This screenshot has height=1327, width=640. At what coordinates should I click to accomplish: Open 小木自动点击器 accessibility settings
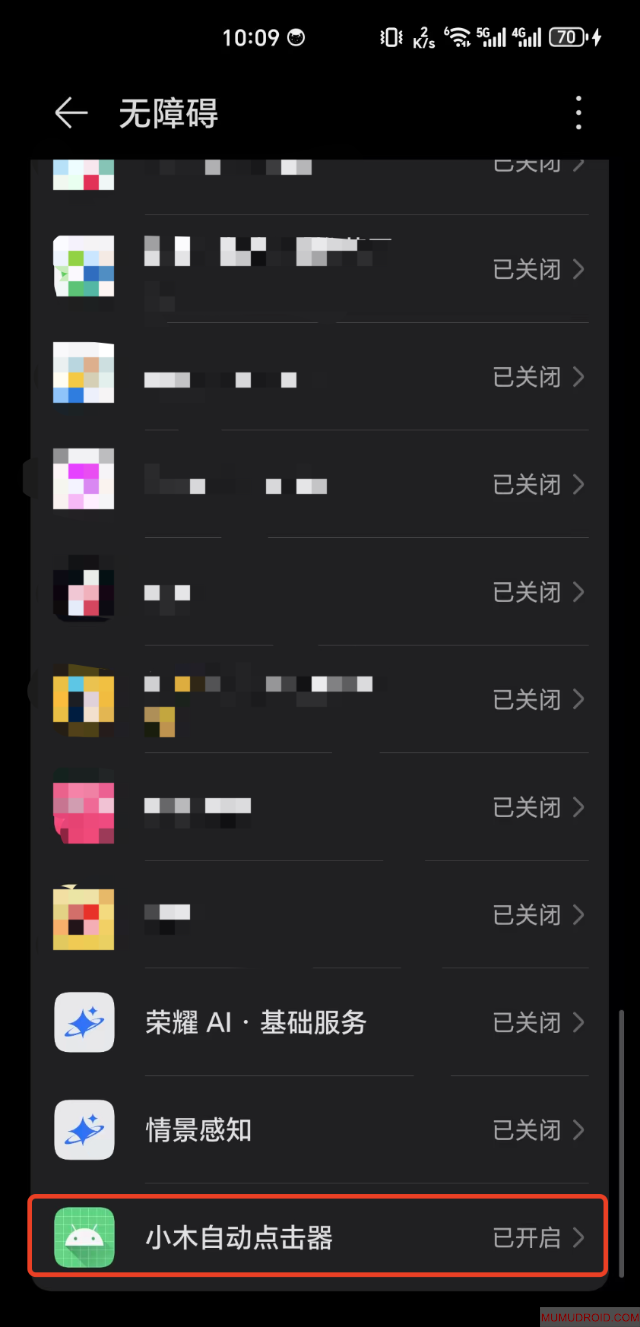tap(320, 1238)
